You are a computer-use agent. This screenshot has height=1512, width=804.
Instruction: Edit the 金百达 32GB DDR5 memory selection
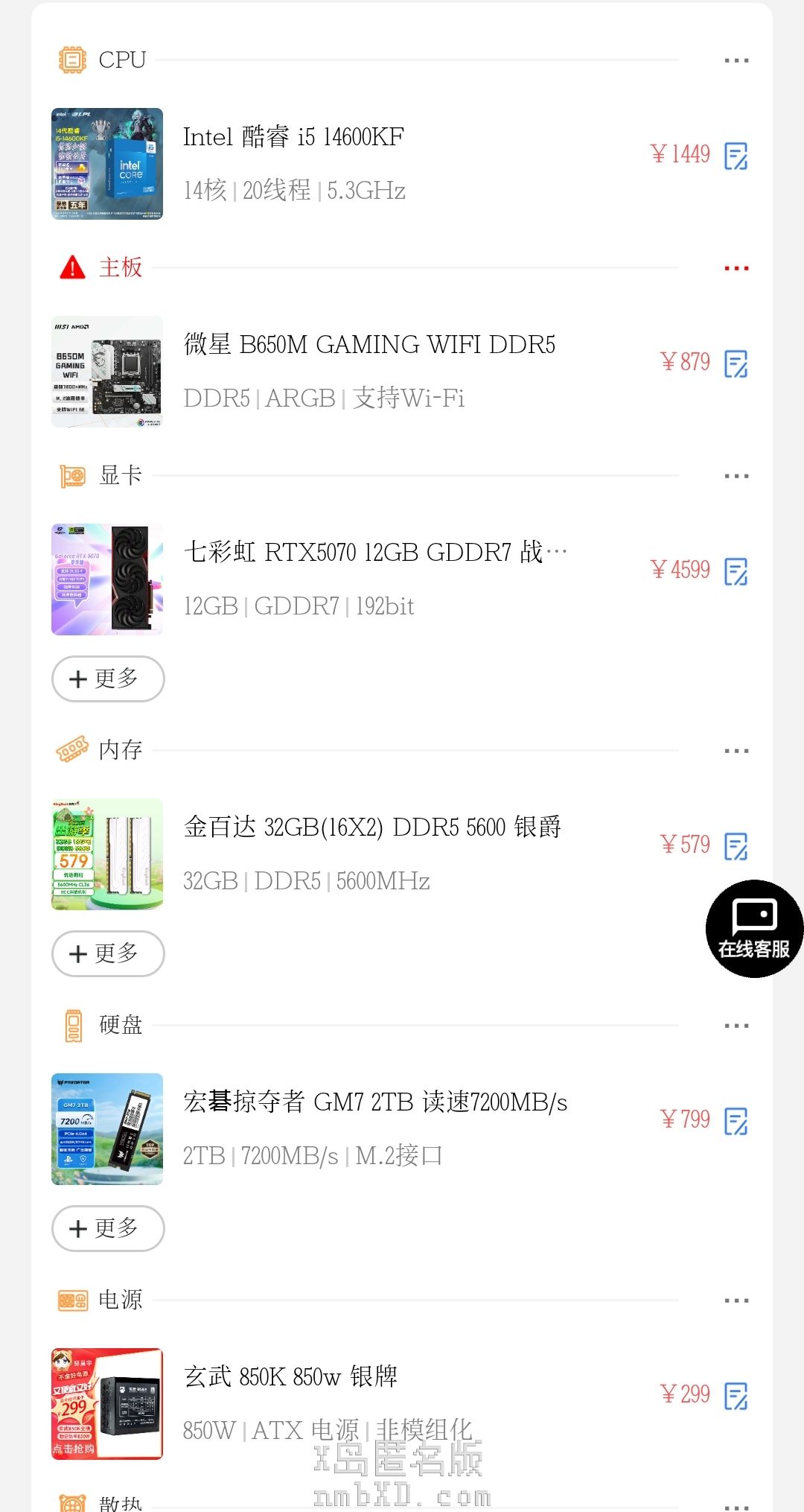tap(736, 847)
